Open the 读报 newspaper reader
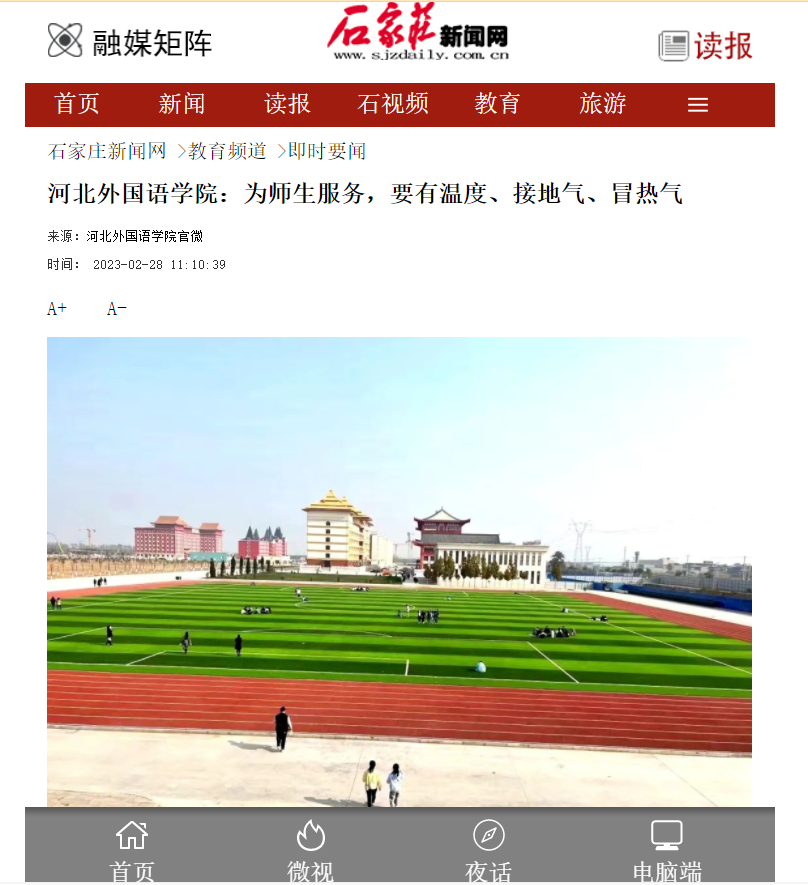The width and height of the screenshot is (808, 885). (x=705, y=46)
